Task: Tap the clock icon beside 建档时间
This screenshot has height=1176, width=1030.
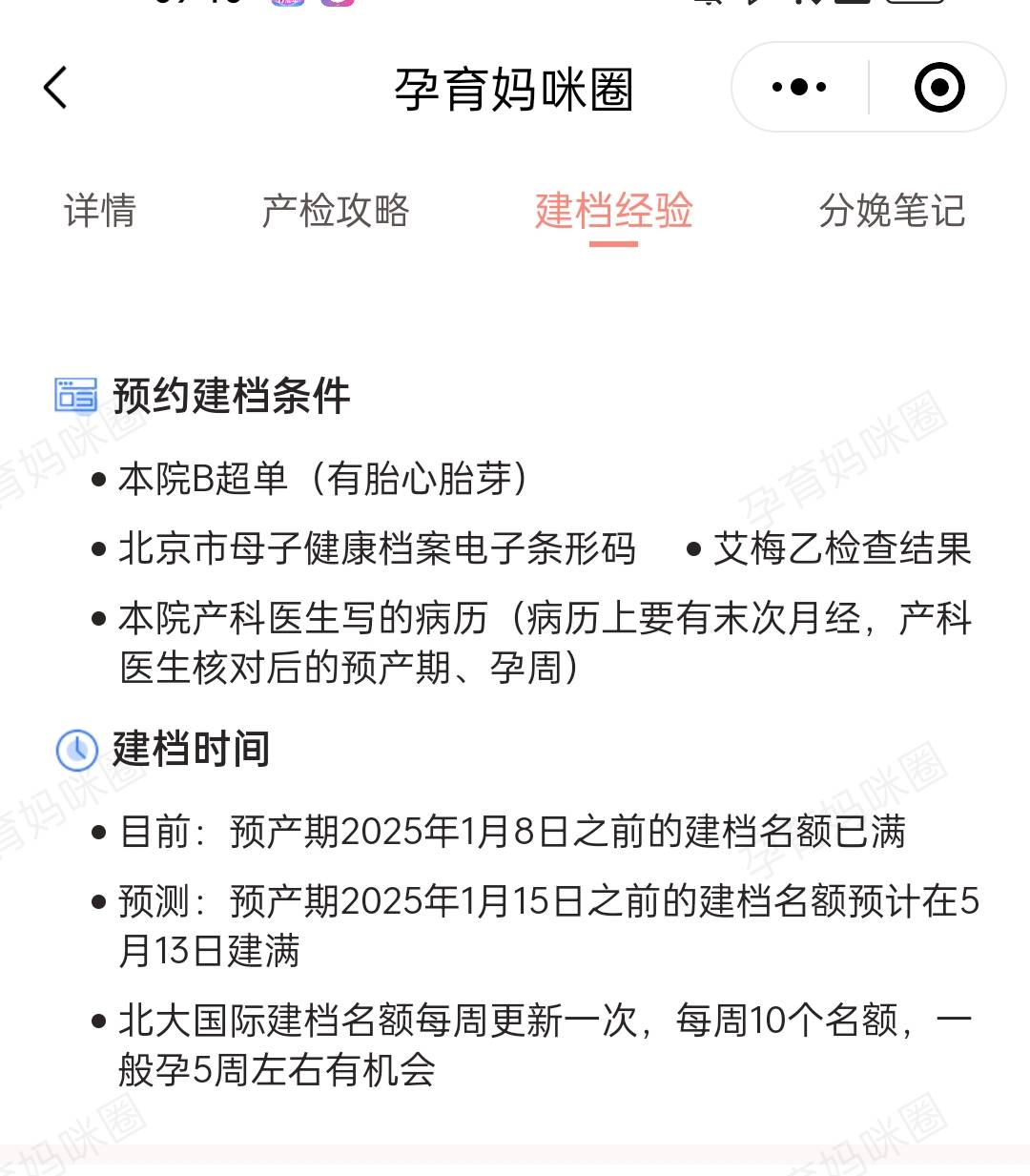Action: (76, 750)
